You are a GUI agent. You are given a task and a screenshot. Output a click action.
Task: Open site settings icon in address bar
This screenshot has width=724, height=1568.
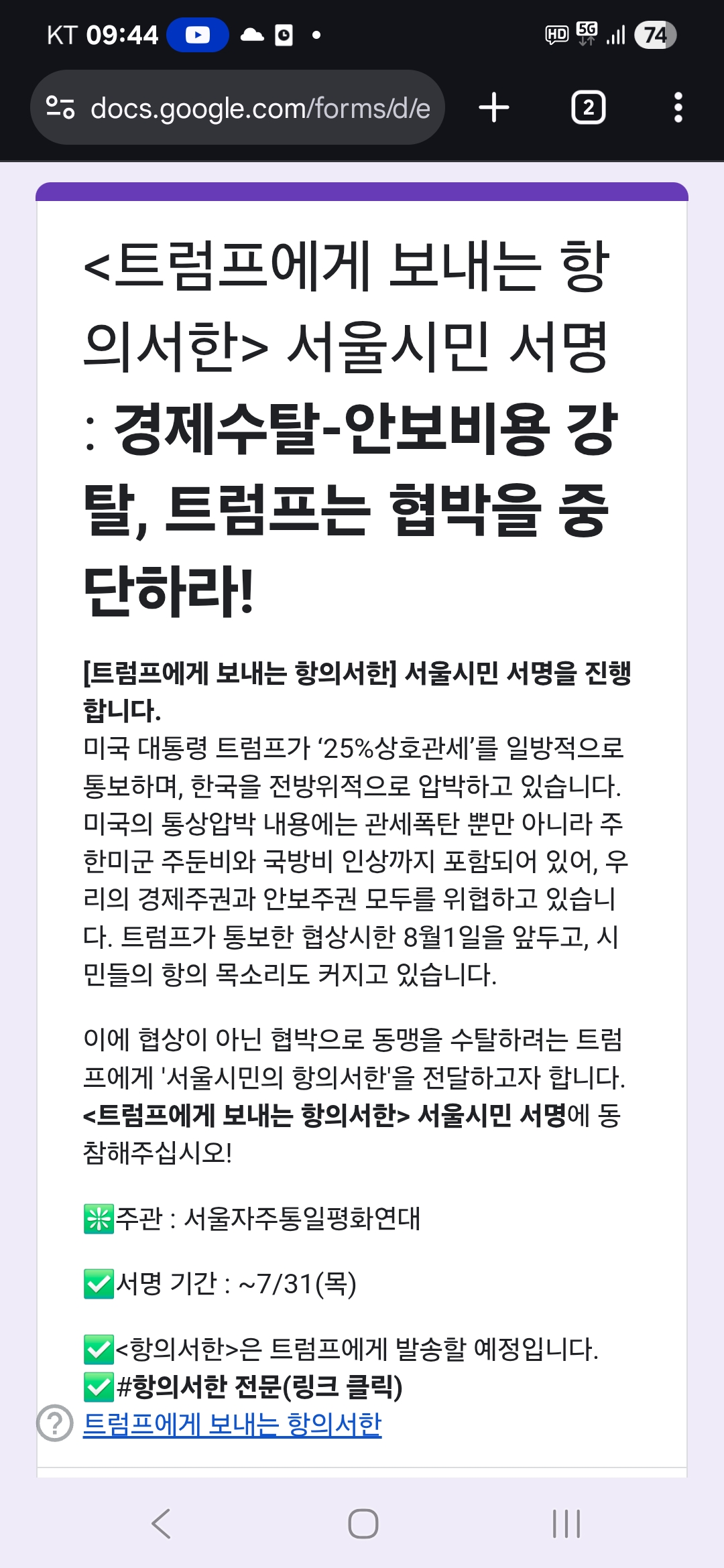click(x=60, y=108)
